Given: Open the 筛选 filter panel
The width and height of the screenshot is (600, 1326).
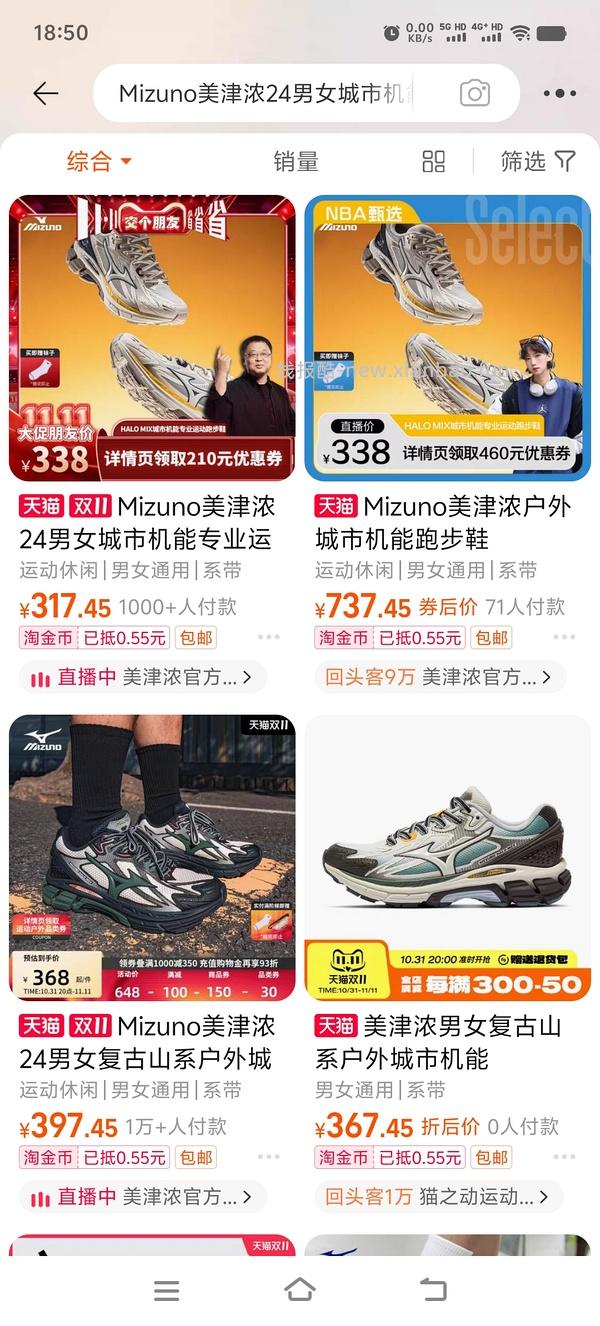Looking at the screenshot, I should 538,161.
